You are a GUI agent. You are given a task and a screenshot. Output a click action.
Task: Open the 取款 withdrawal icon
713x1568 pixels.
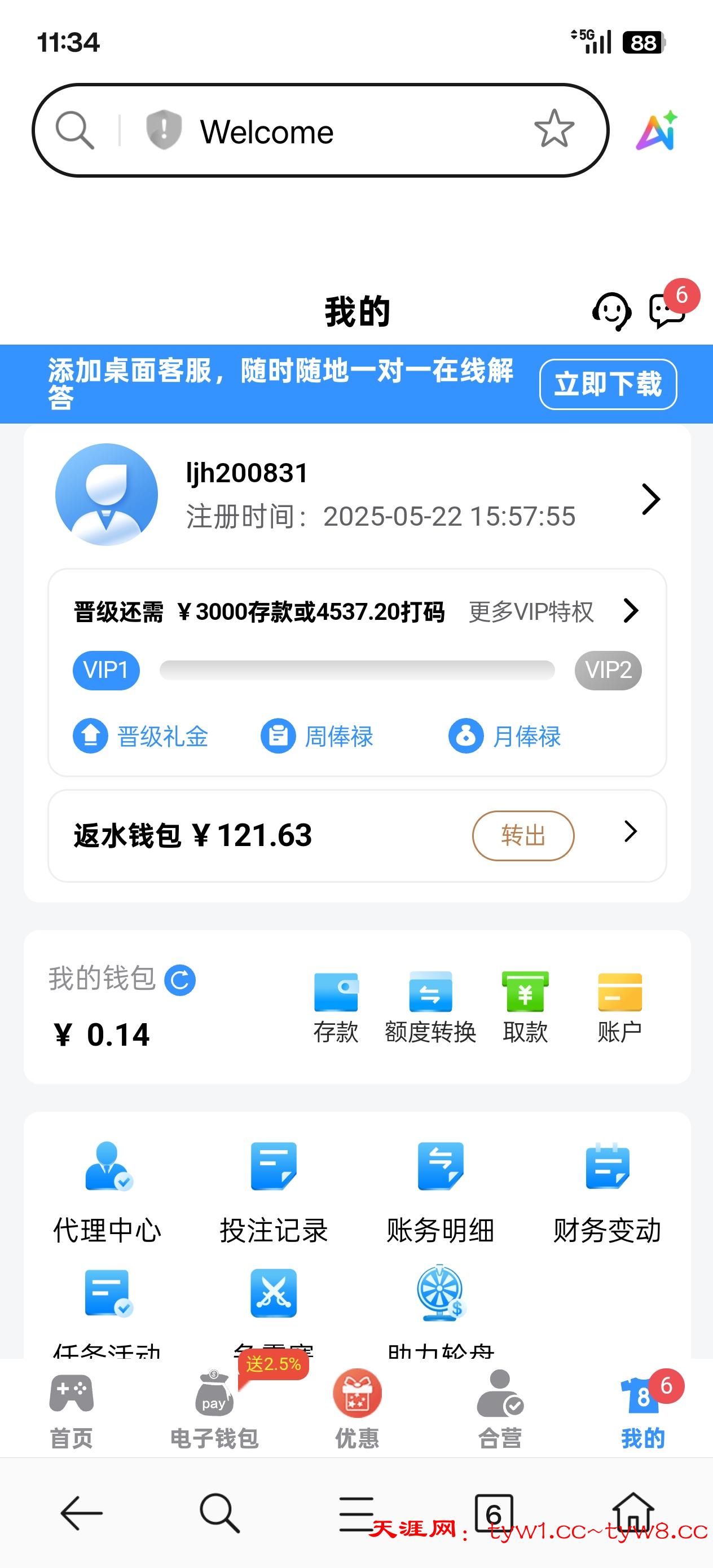526,1005
